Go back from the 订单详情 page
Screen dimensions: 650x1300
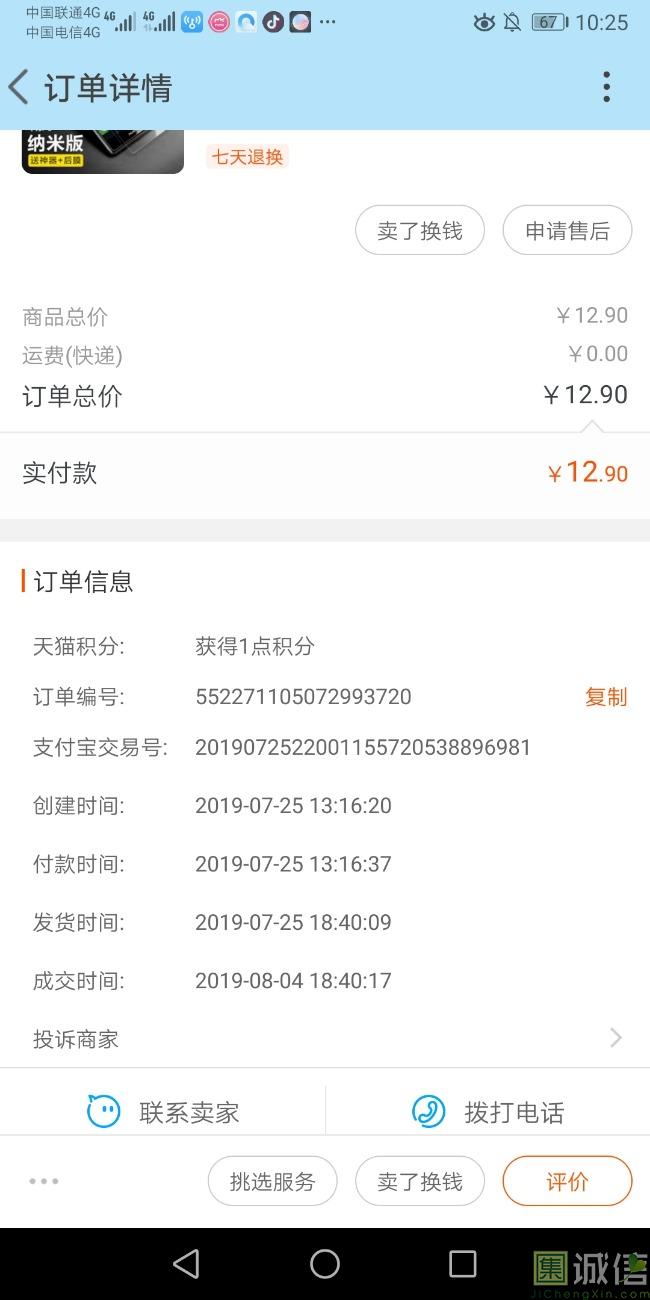click(x=20, y=88)
